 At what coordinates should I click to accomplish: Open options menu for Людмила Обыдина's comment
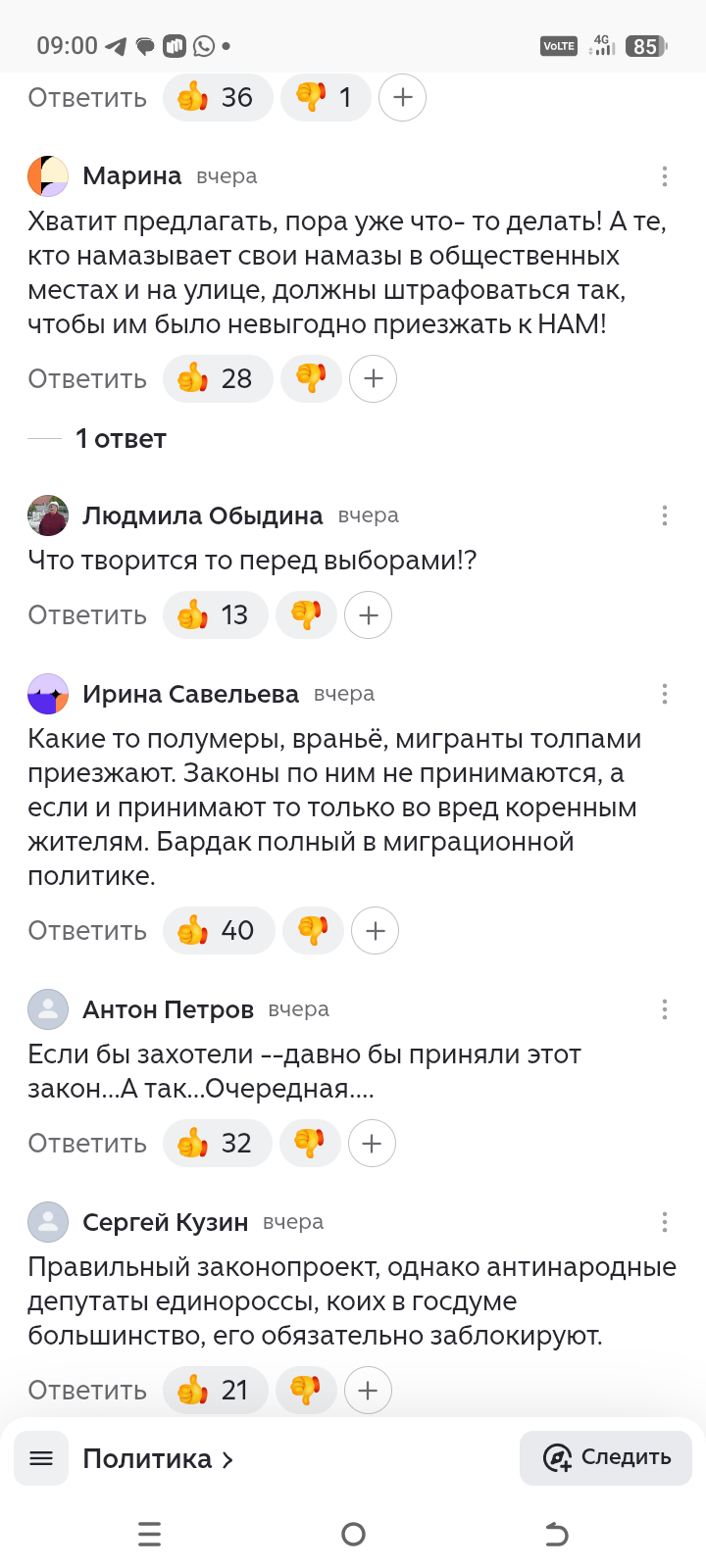[x=665, y=515]
